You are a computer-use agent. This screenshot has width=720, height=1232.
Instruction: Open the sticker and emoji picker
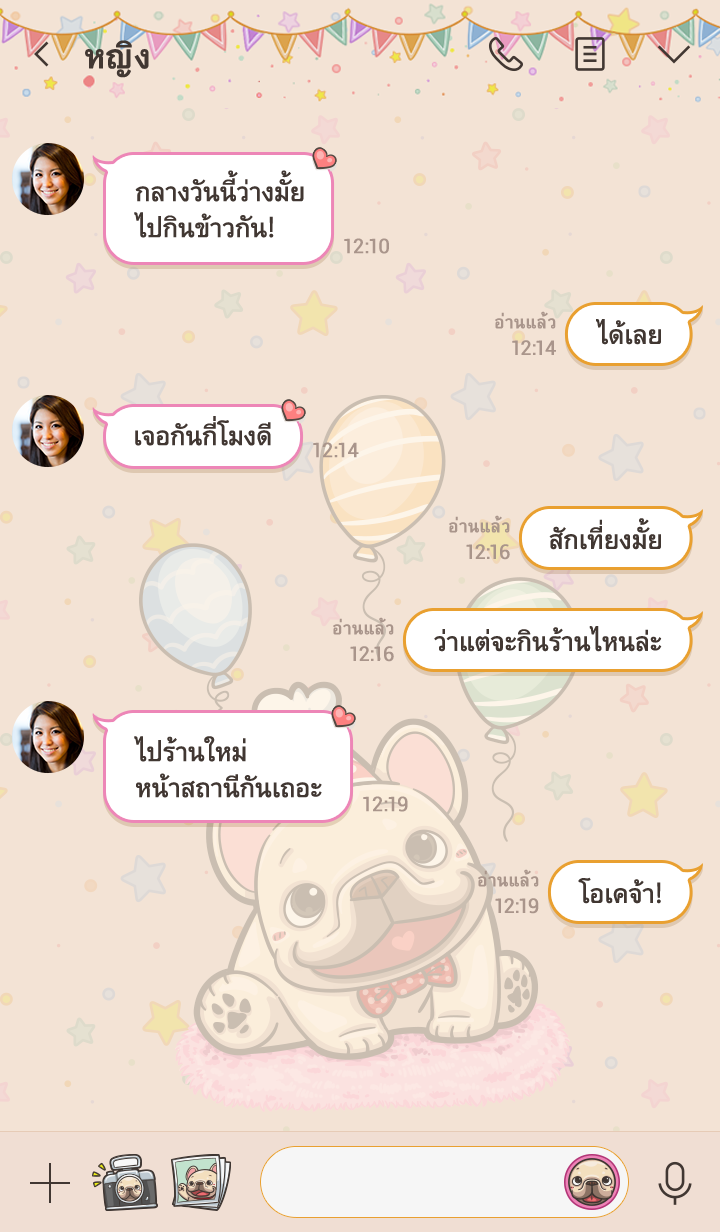pyautogui.click(x=592, y=1183)
